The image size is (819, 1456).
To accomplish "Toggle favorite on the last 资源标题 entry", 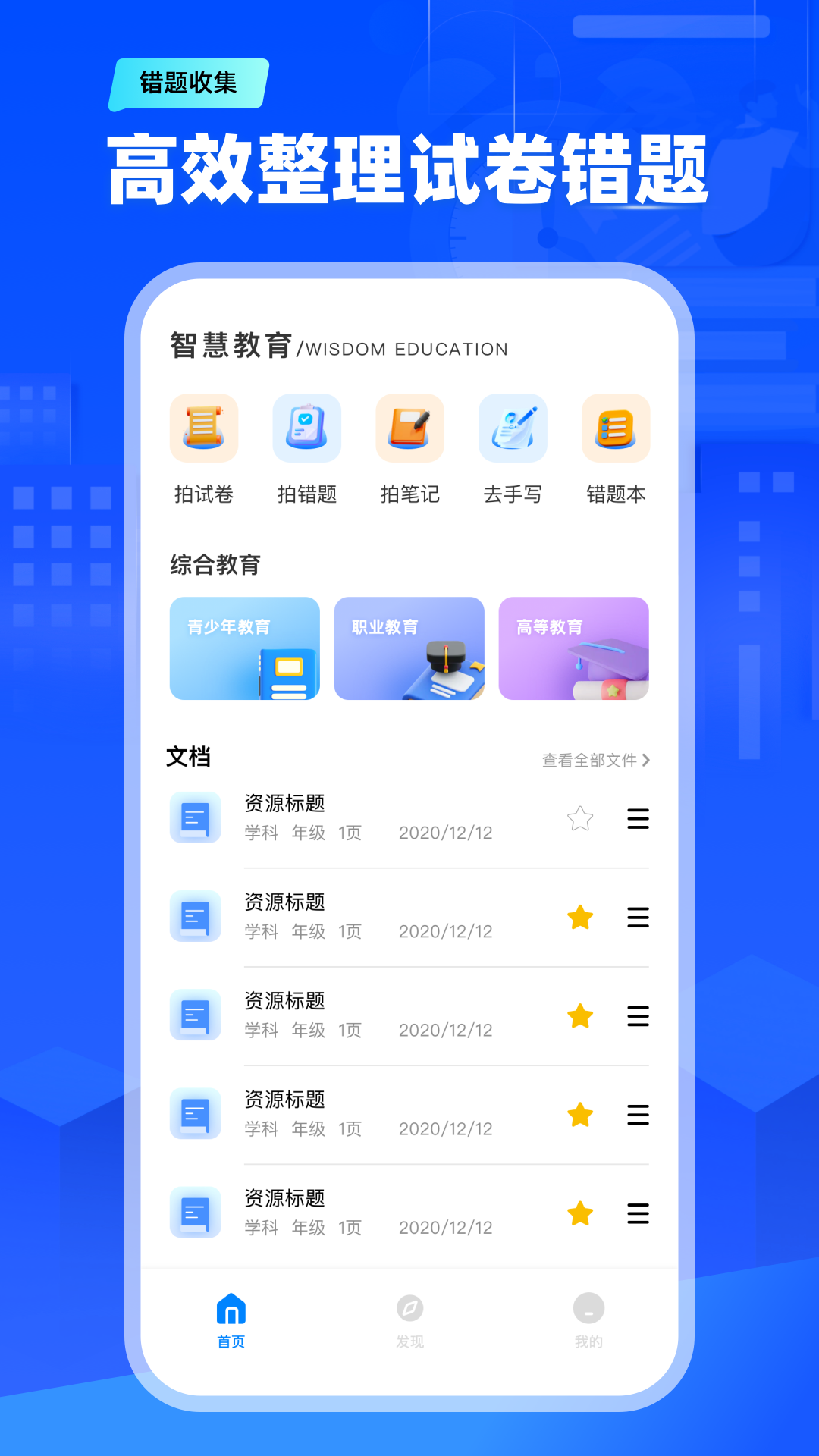I will (580, 1214).
